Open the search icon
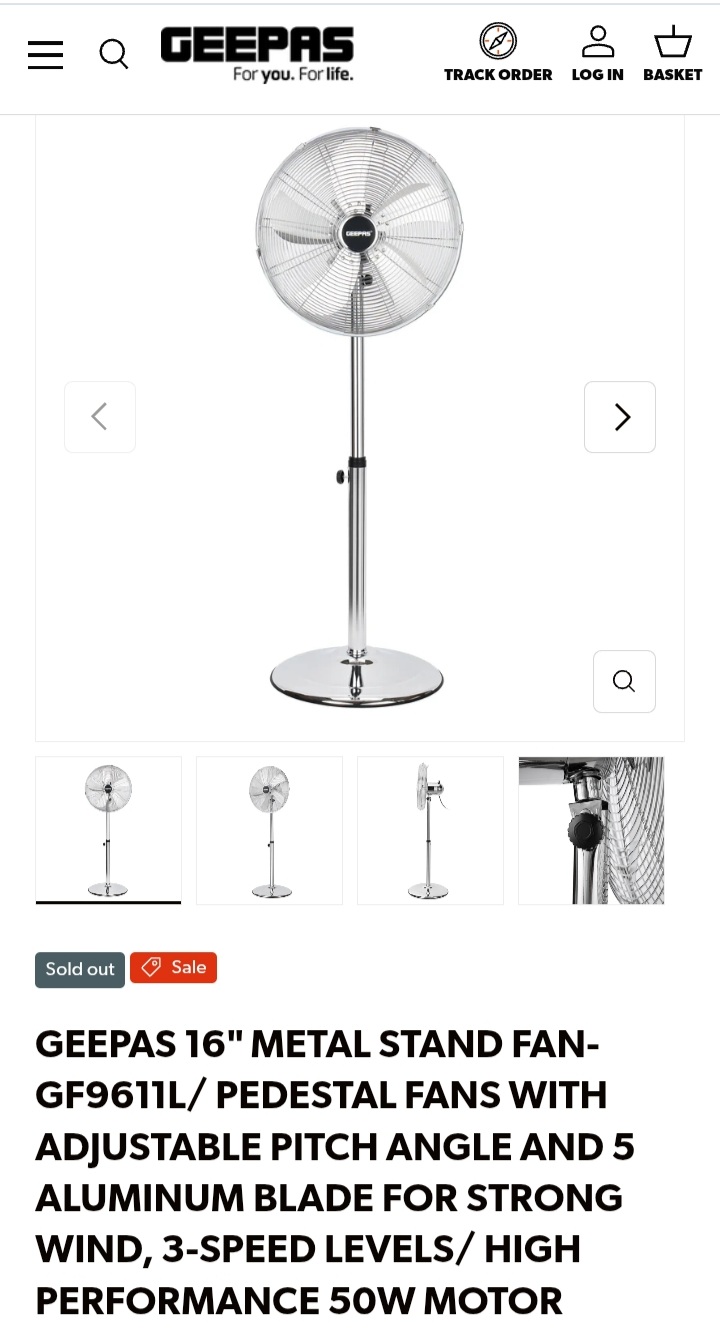The width and height of the screenshot is (720, 1331). pos(114,54)
